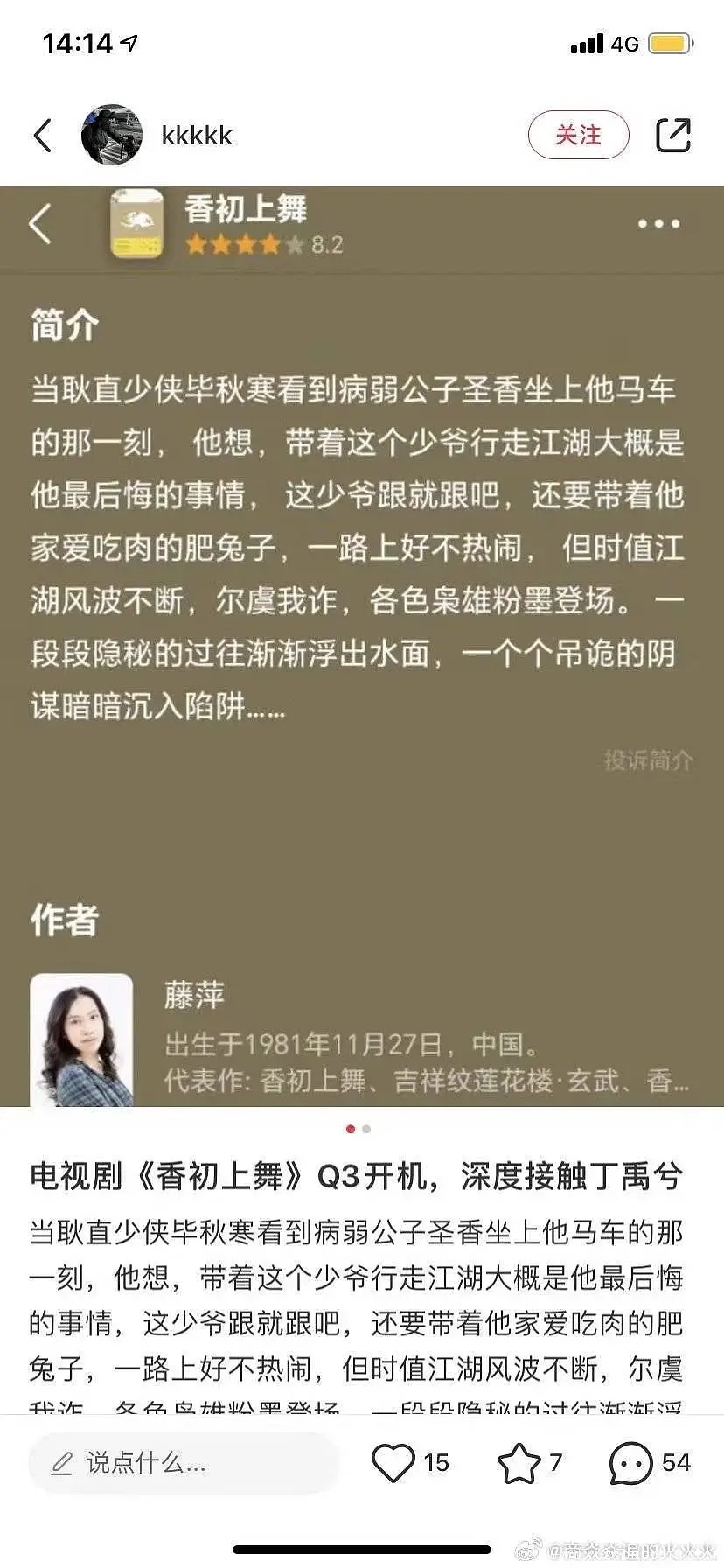Like this post
This screenshot has width=724, height=1568.
(393, 1462)
